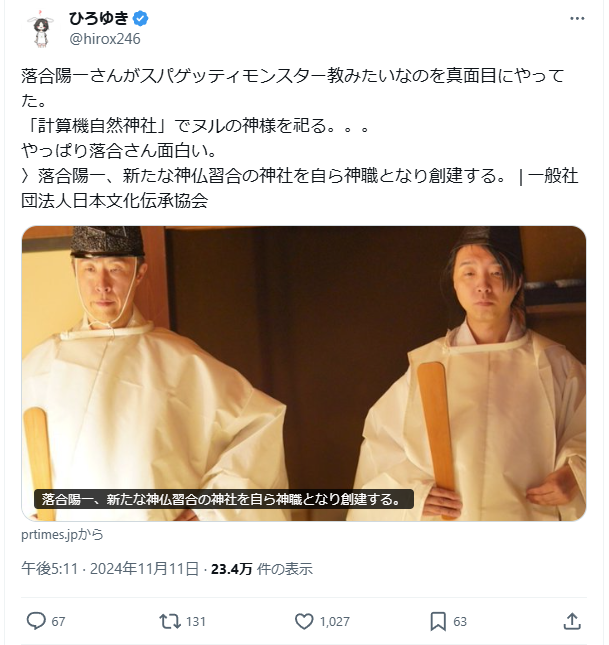The height and width of the screenshot is (645, 609).
Task: Share this post
Action: point(572,621)
